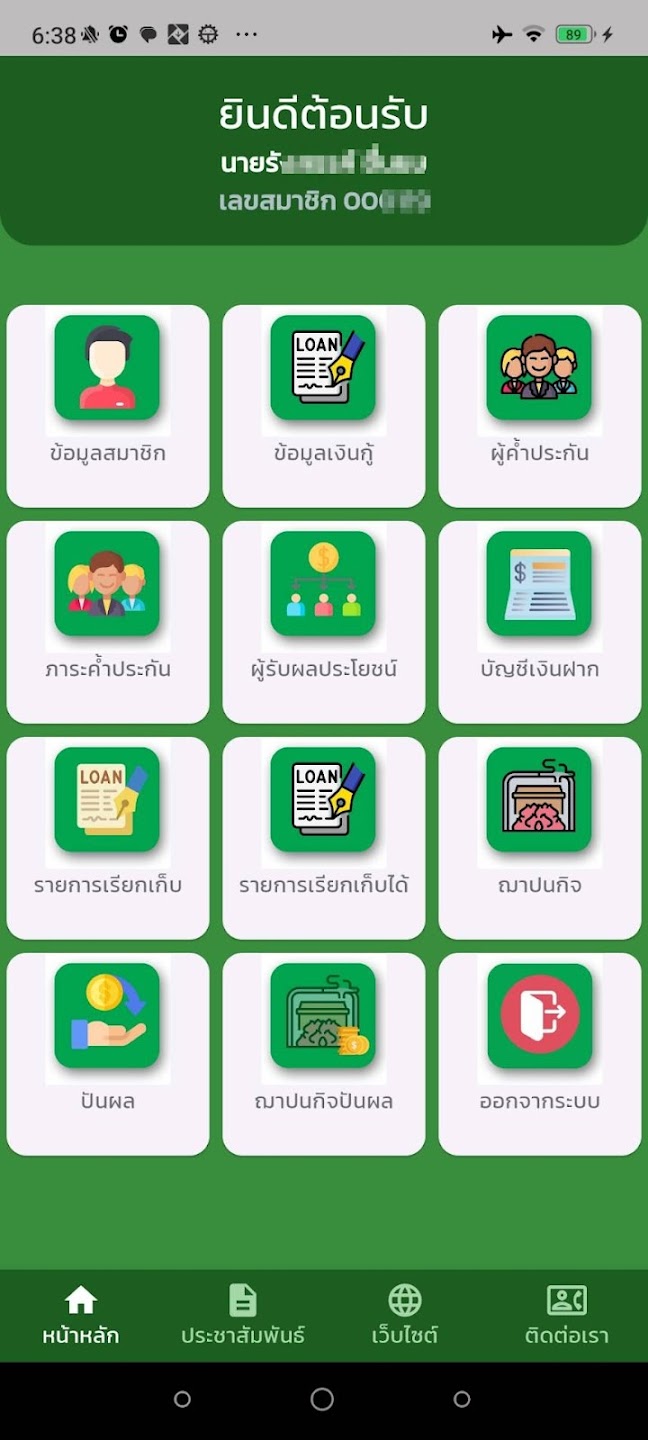Select the ภาระค้ำประกัน tile
The height and width of the screenshot is (1440, 648).
[x=107, y=621]
